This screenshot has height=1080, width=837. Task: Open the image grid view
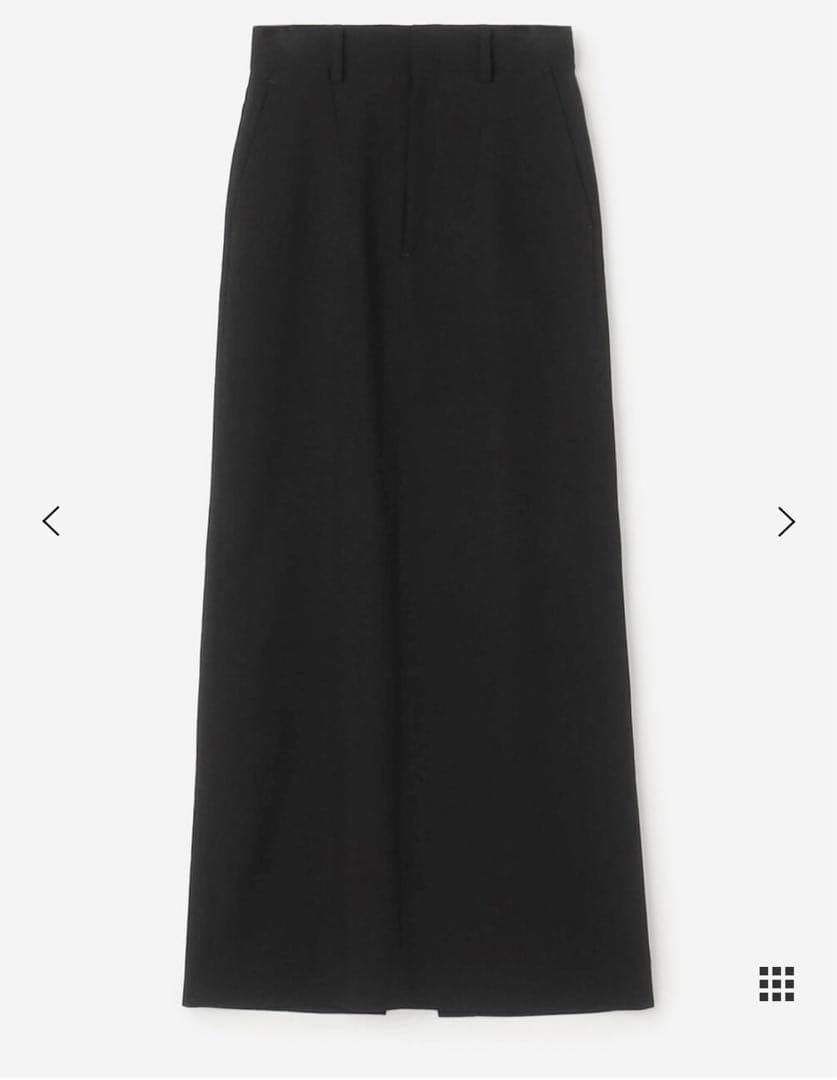coord(776,983)
